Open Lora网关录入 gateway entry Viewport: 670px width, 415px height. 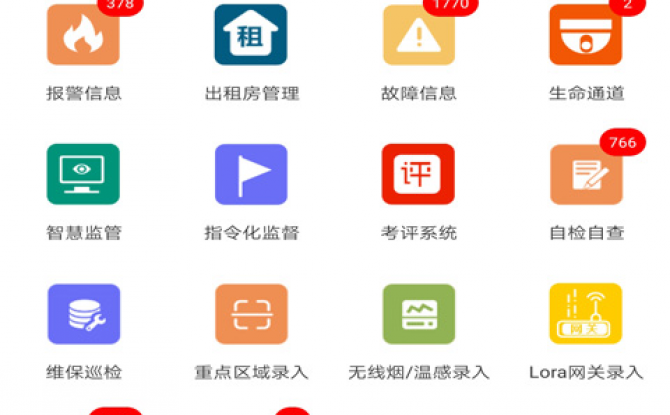point(586,315)
